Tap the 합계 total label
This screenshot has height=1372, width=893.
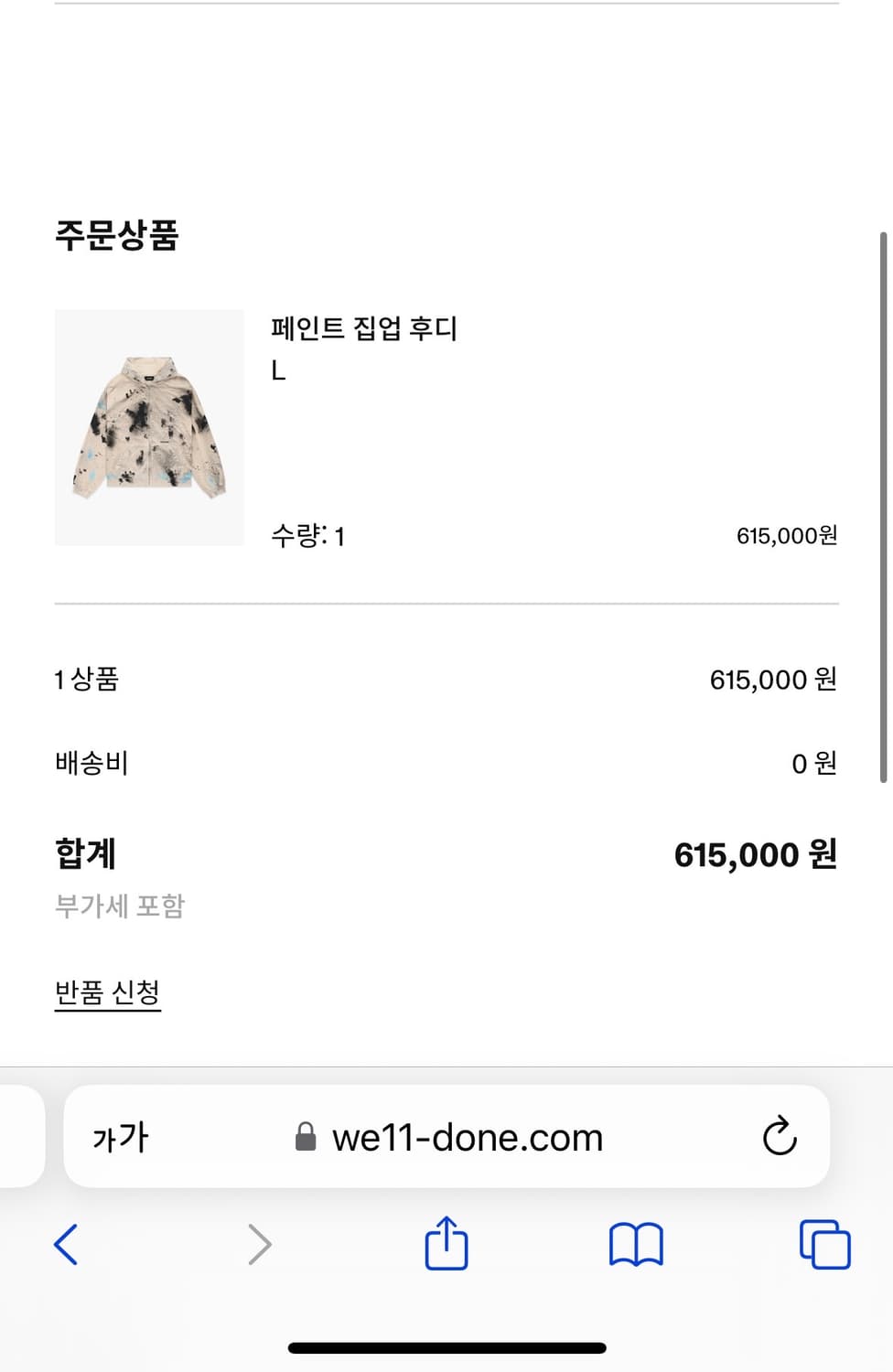85,853
